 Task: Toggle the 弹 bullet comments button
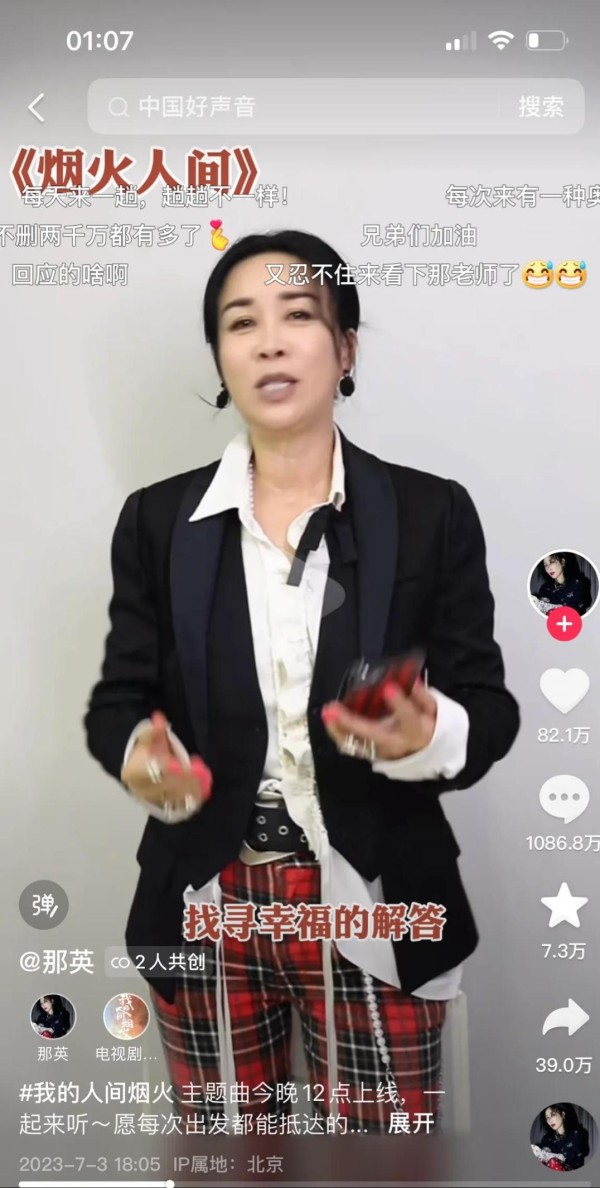click(43, 905)
